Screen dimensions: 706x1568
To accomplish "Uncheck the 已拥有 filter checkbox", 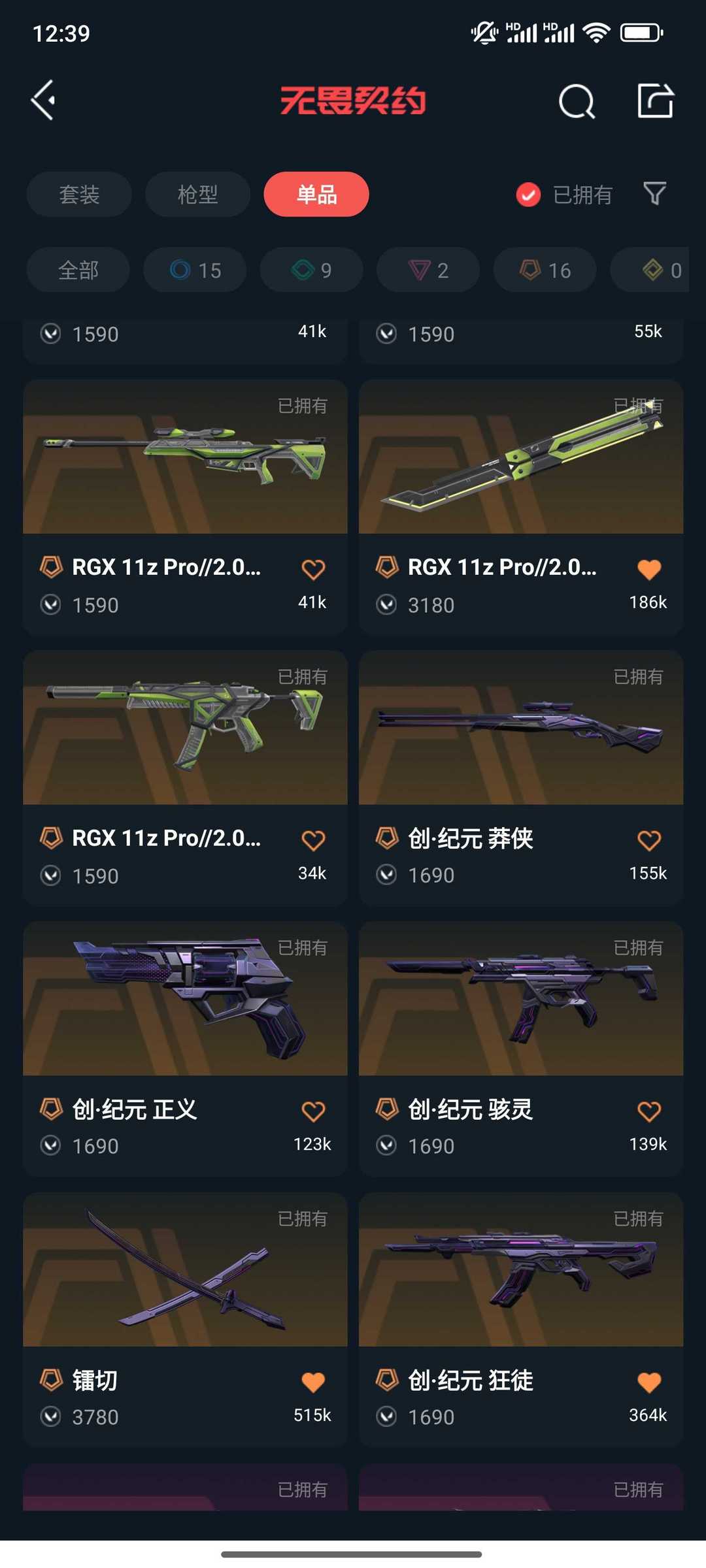I will tap(528, 195).
